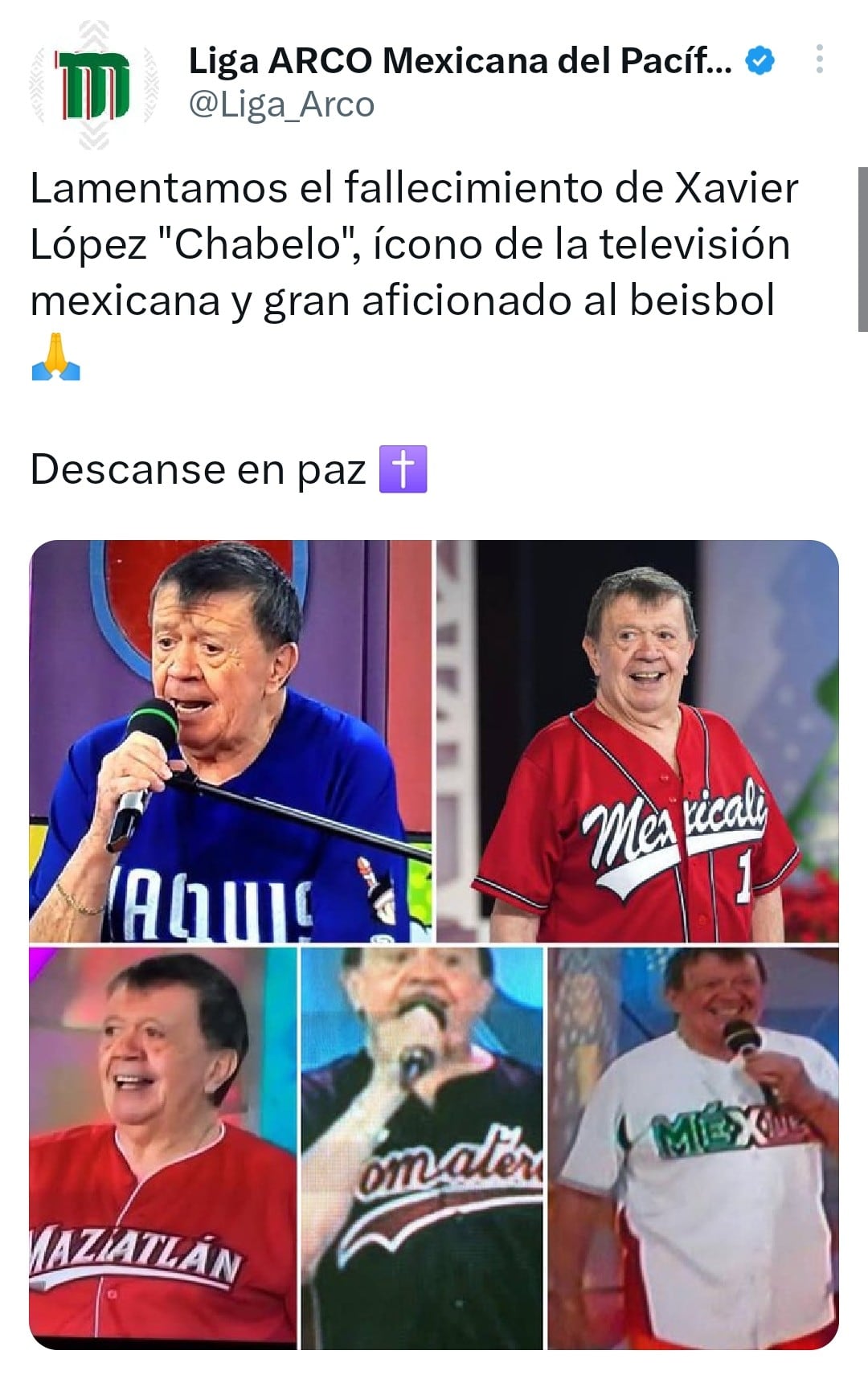Expand the photo with the black Tomateros jersey

[x=423, y=1148]
